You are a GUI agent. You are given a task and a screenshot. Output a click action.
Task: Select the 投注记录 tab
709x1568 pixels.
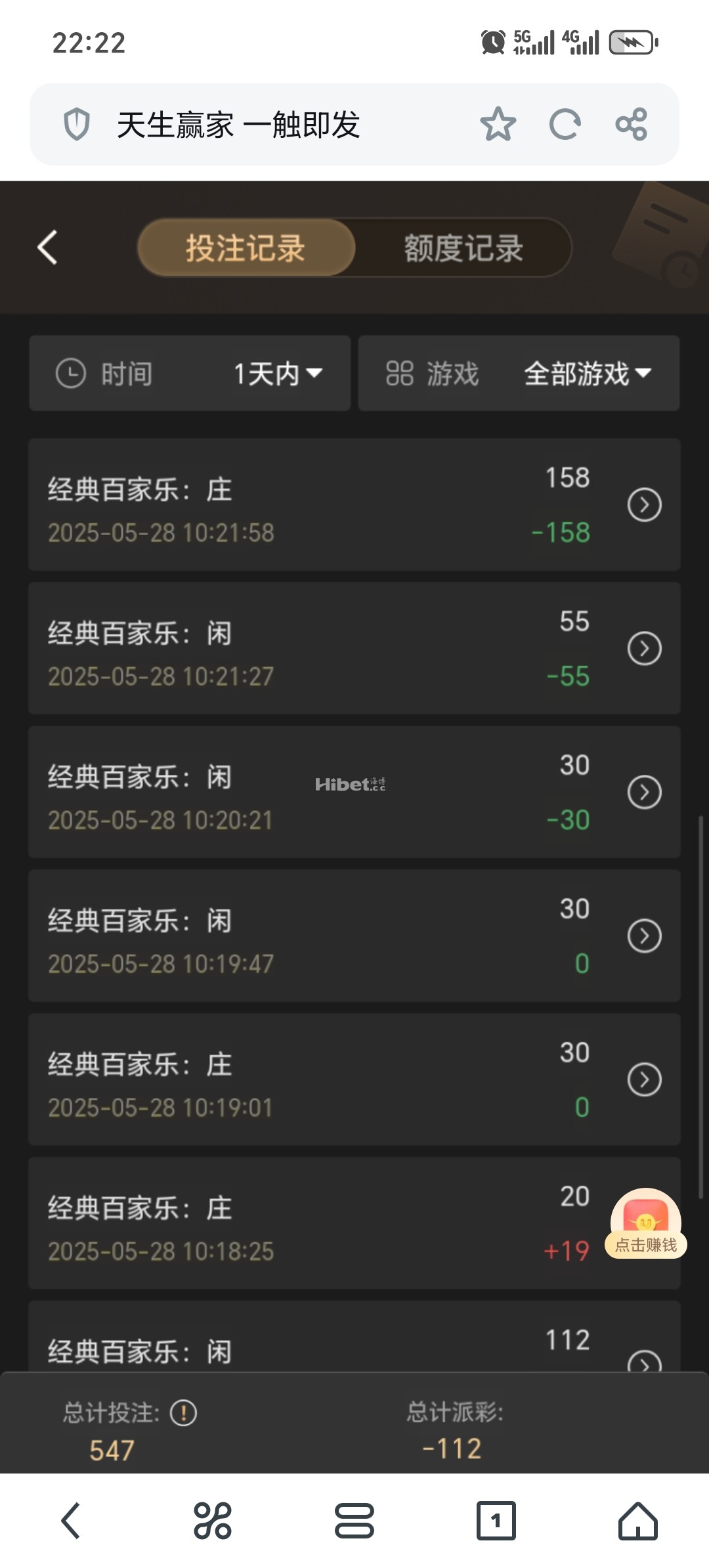point(246,248)
